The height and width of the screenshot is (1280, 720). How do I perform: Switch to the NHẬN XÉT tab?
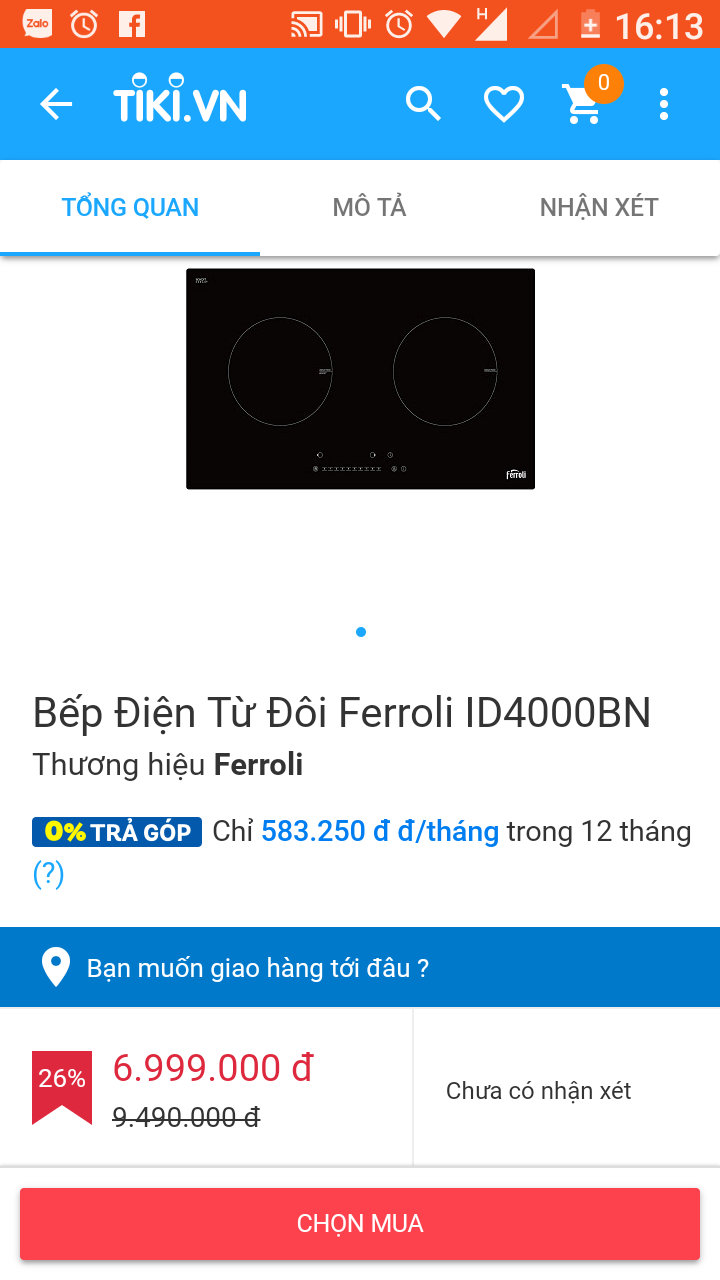pyautogui.click(x=599, y=208)
